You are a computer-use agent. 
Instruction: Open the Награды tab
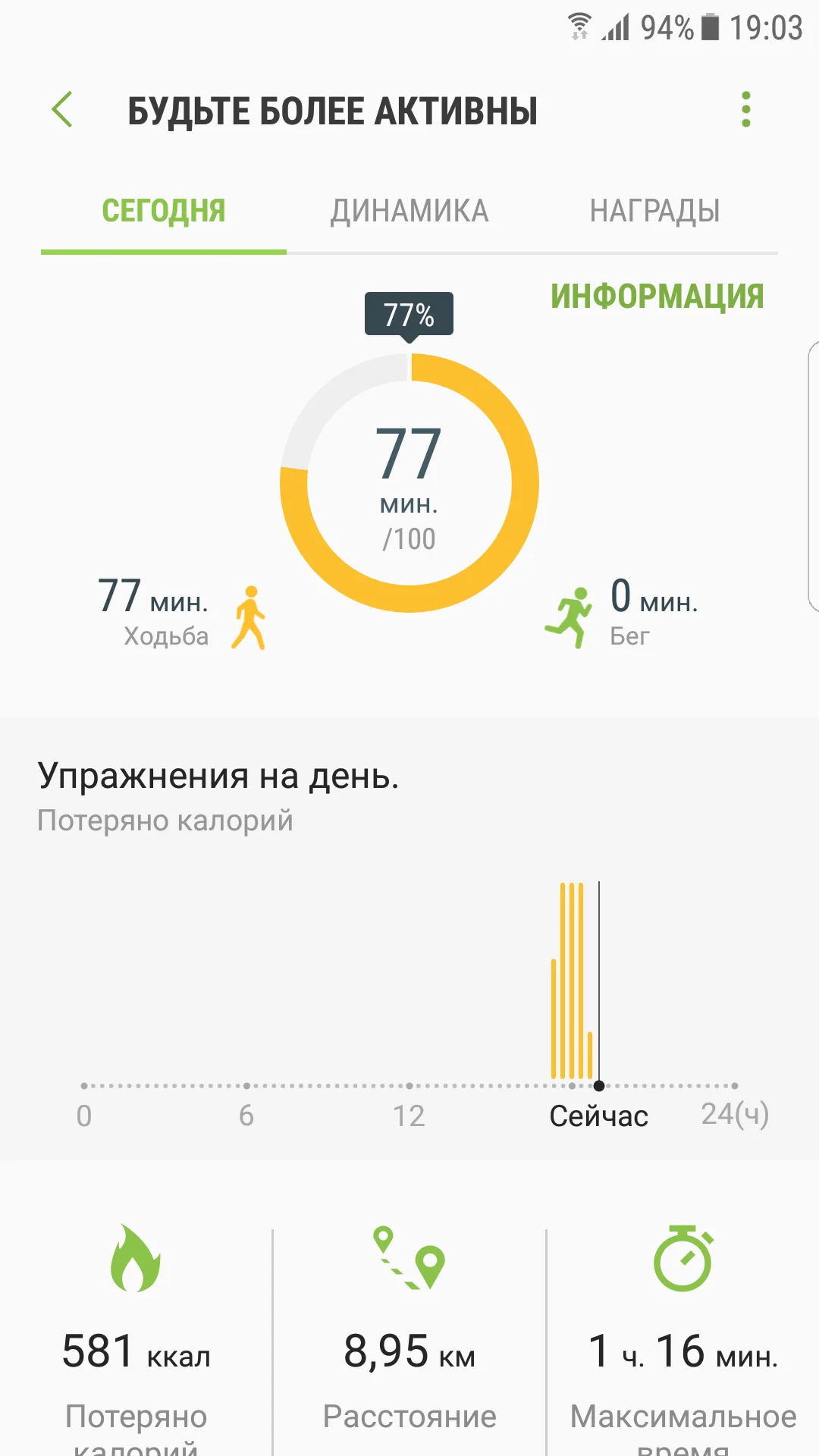654,212
